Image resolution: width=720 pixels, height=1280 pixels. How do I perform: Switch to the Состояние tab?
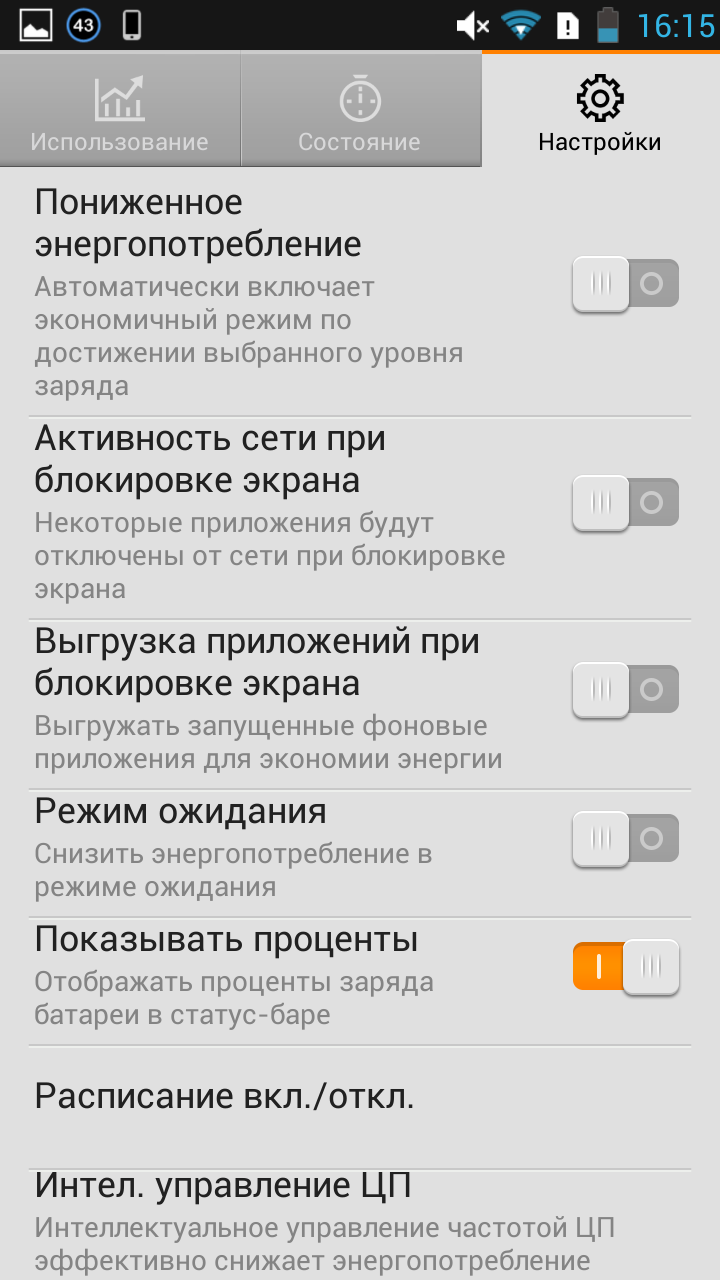pyautogui.click(x=360, y=110)
